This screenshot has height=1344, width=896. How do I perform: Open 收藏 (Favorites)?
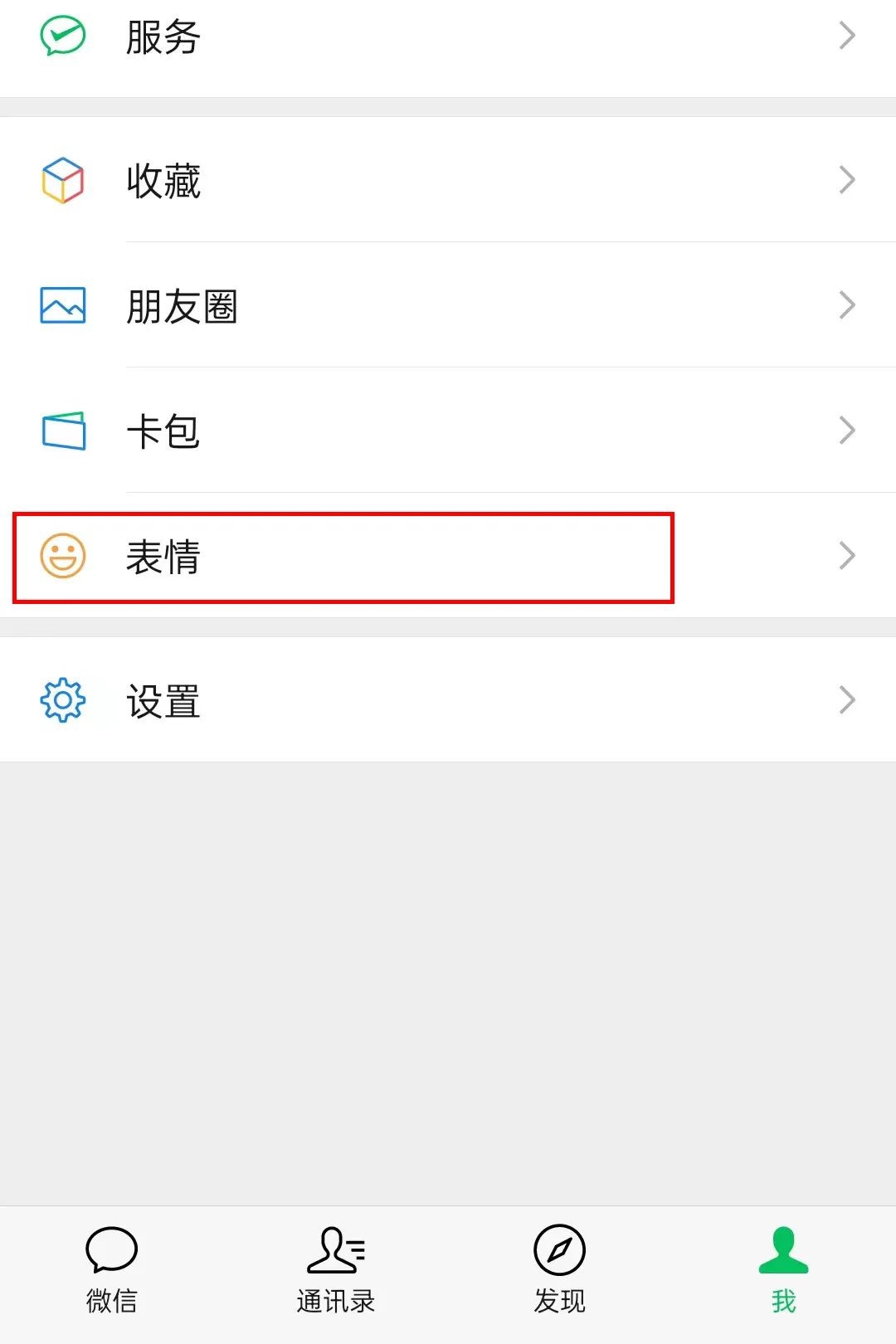click(x=448, y=180)
